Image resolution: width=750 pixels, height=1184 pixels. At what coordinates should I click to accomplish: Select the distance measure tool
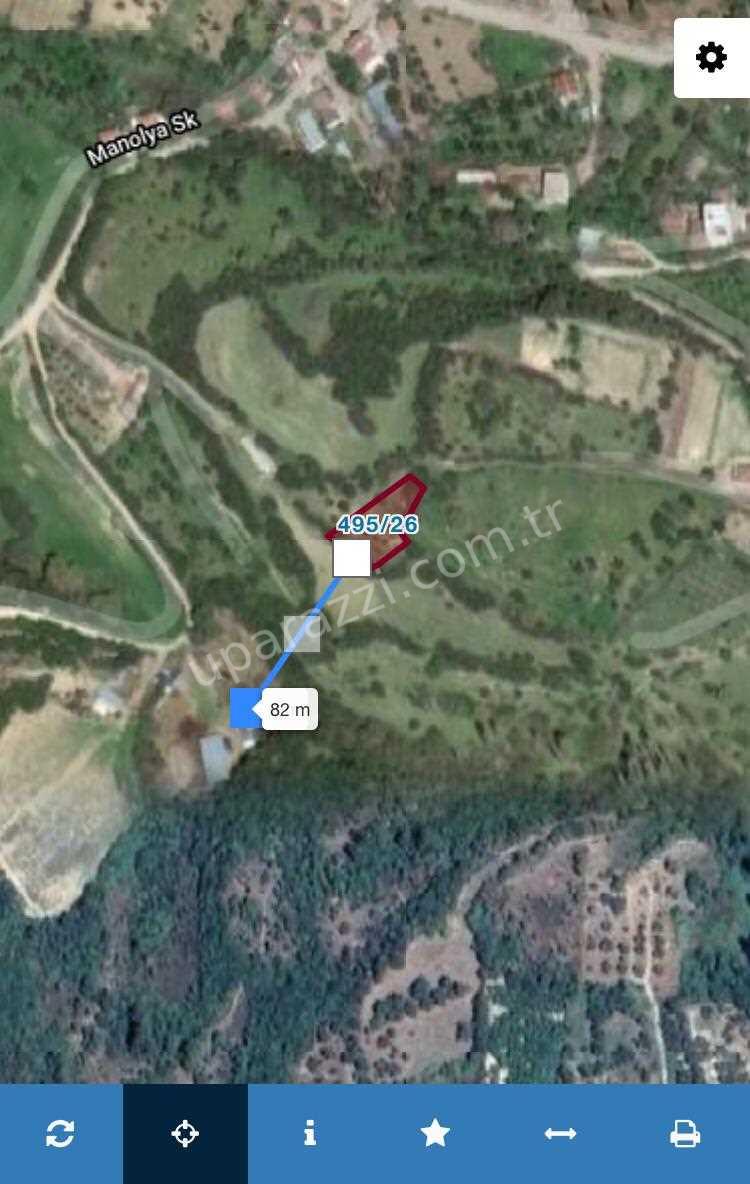pyautogui.click(x=560, y=1133)
